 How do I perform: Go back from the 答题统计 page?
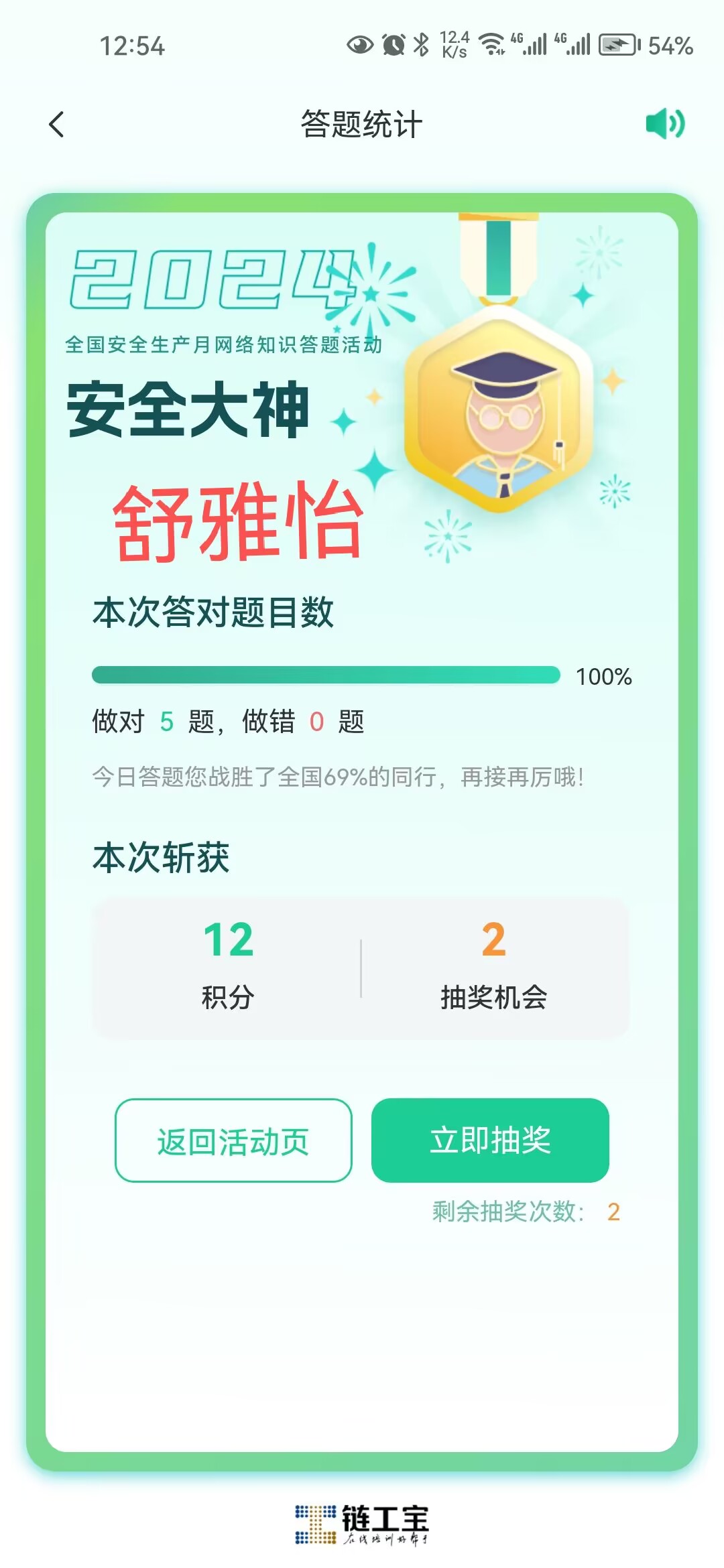[x=57, y=125]
